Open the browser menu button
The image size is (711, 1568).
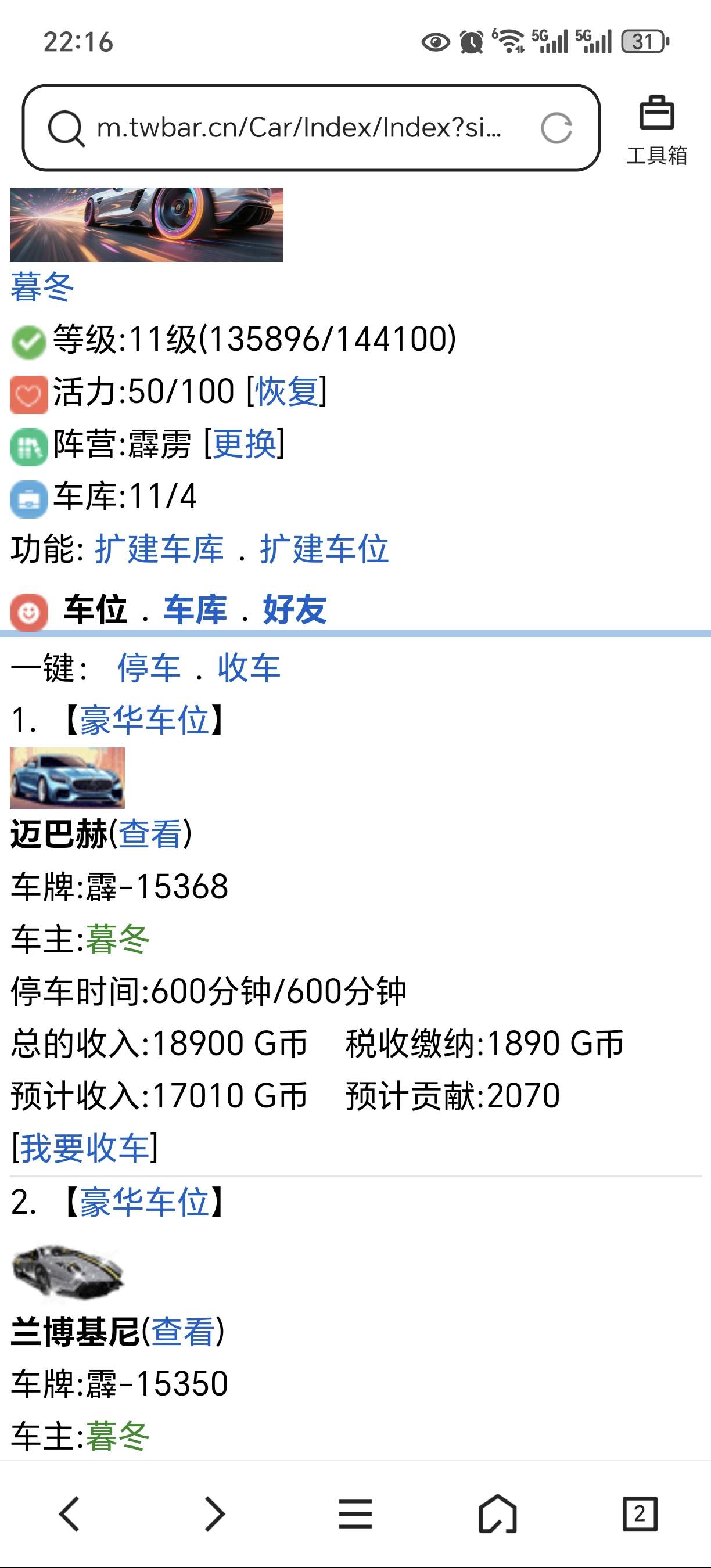click(355, 1514)
